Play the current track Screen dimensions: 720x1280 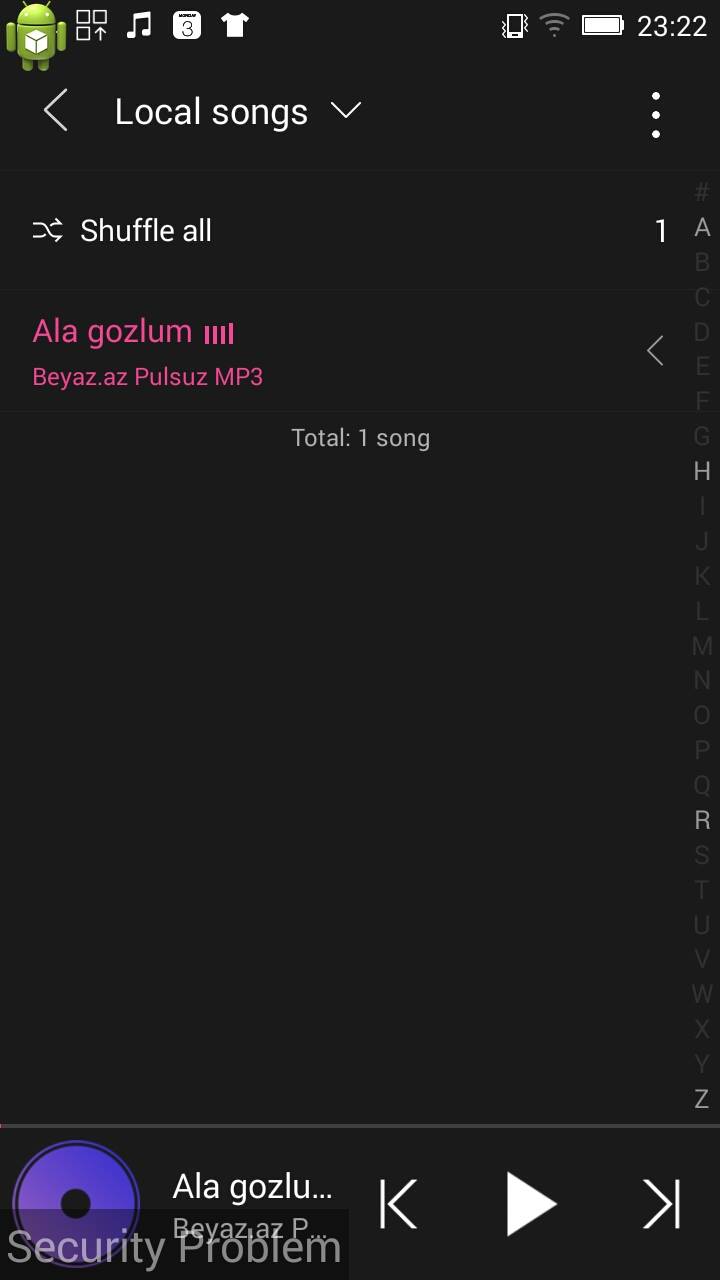click(x=531, y=1204)
